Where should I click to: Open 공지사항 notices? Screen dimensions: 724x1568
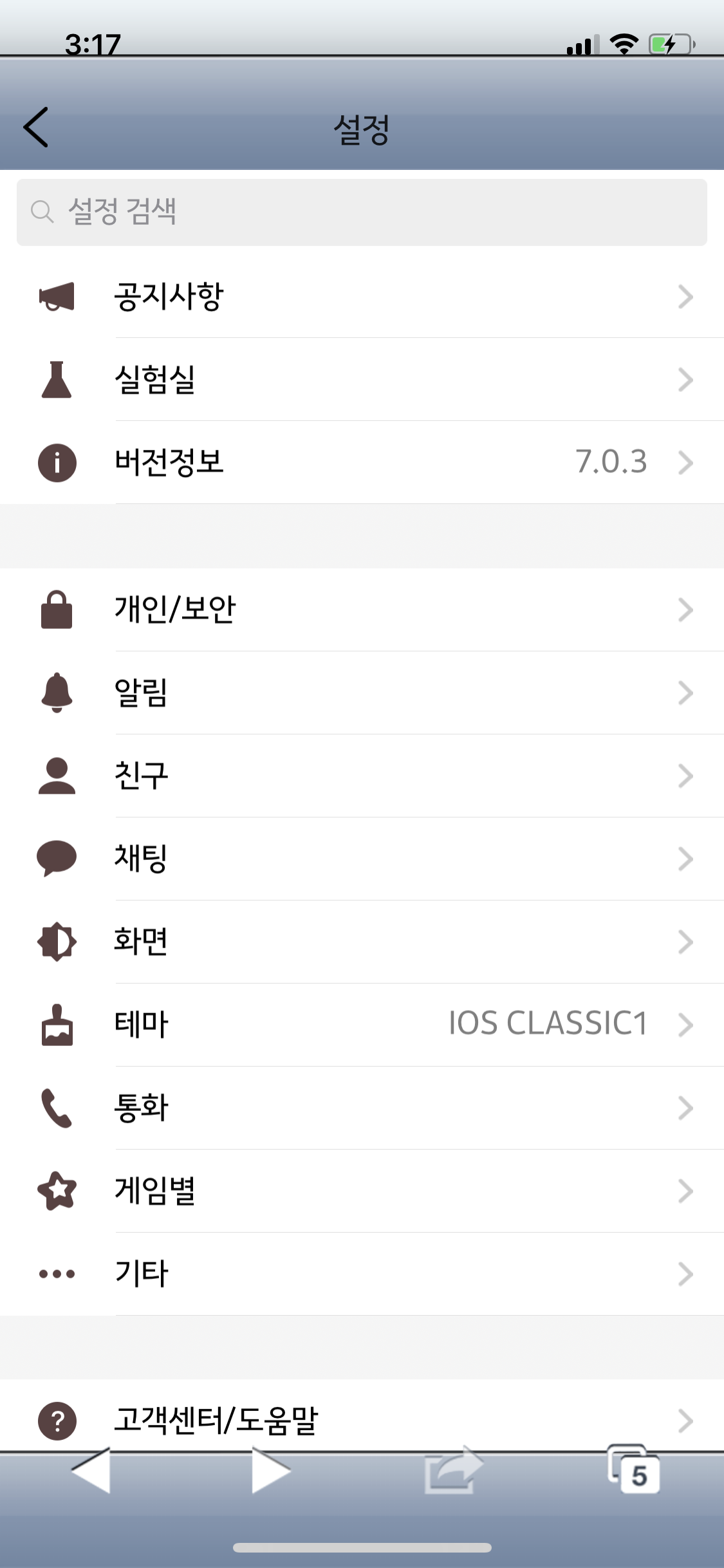tap(362, 297)
